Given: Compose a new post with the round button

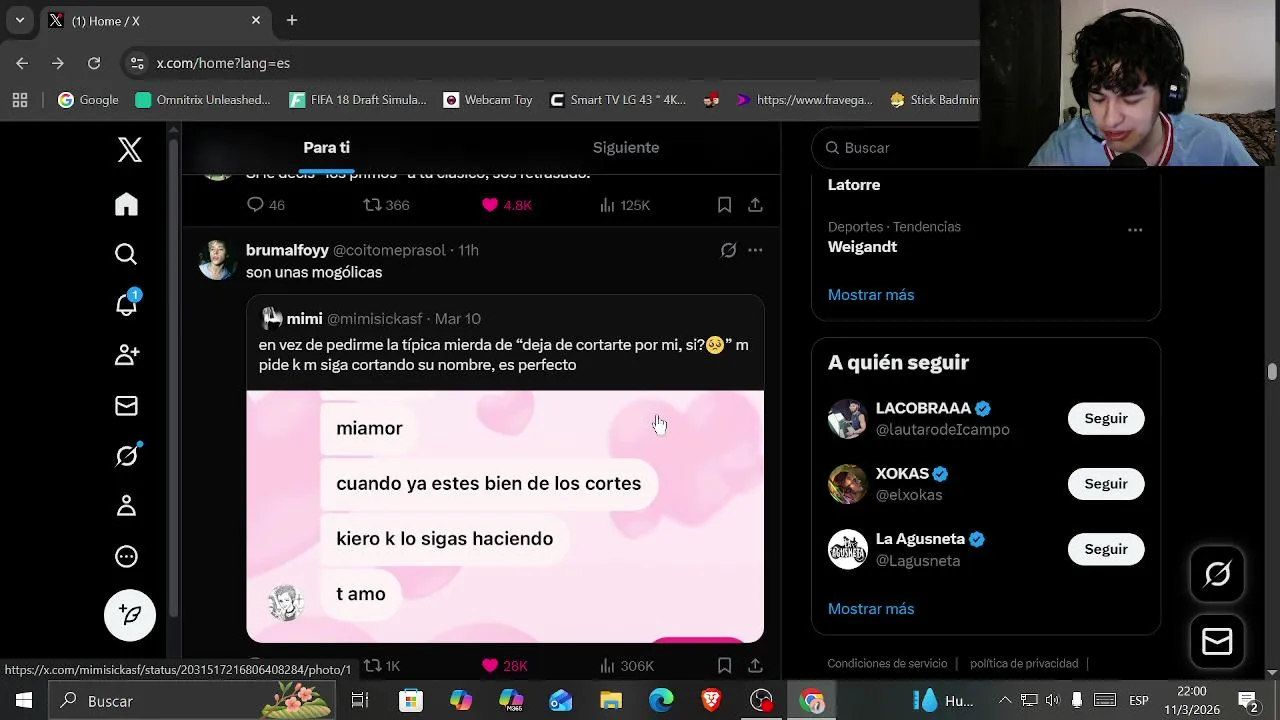Looking at the screenshot, I should [x=130, y=614].
